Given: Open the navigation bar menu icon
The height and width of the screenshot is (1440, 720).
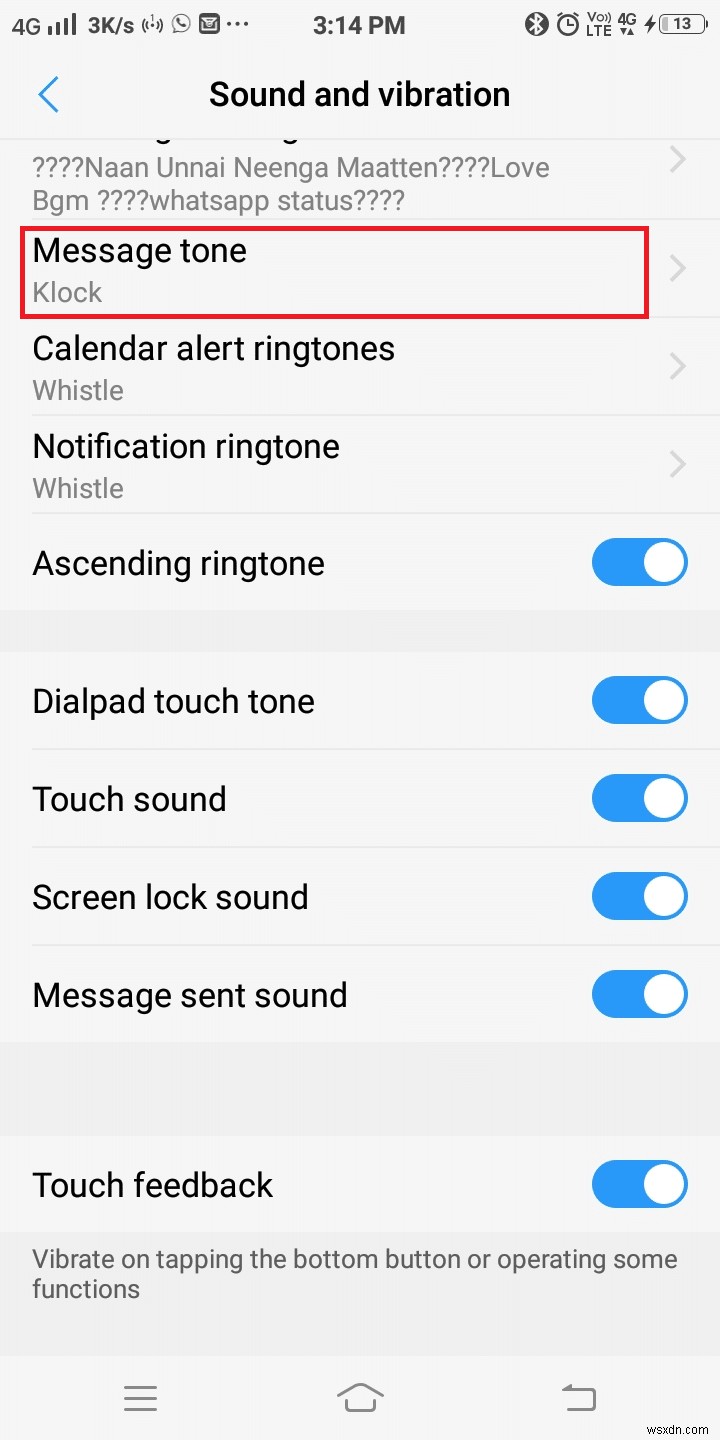Looking at the screenshot, I should [x=141, y=1397].
